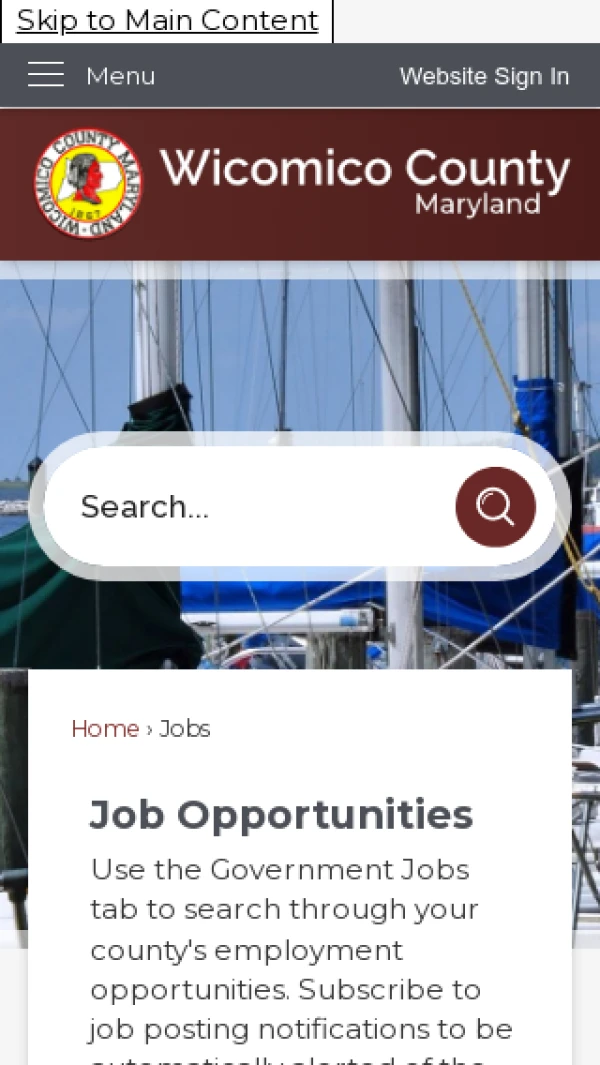Open the hamburger Menu
This screenshot has width=600, height=1065.
90,76
